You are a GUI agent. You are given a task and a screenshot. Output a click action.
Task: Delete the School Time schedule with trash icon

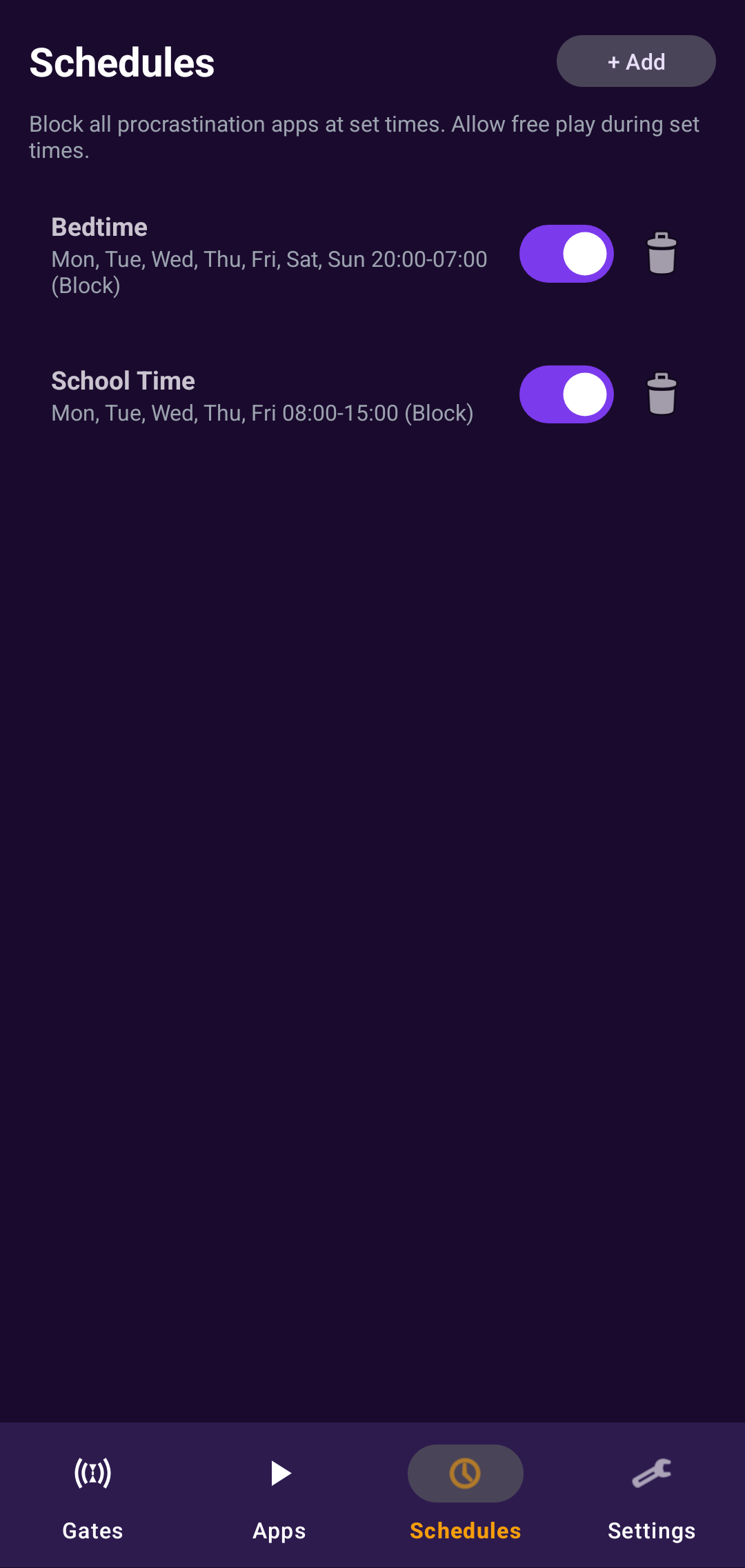[661, 394]
